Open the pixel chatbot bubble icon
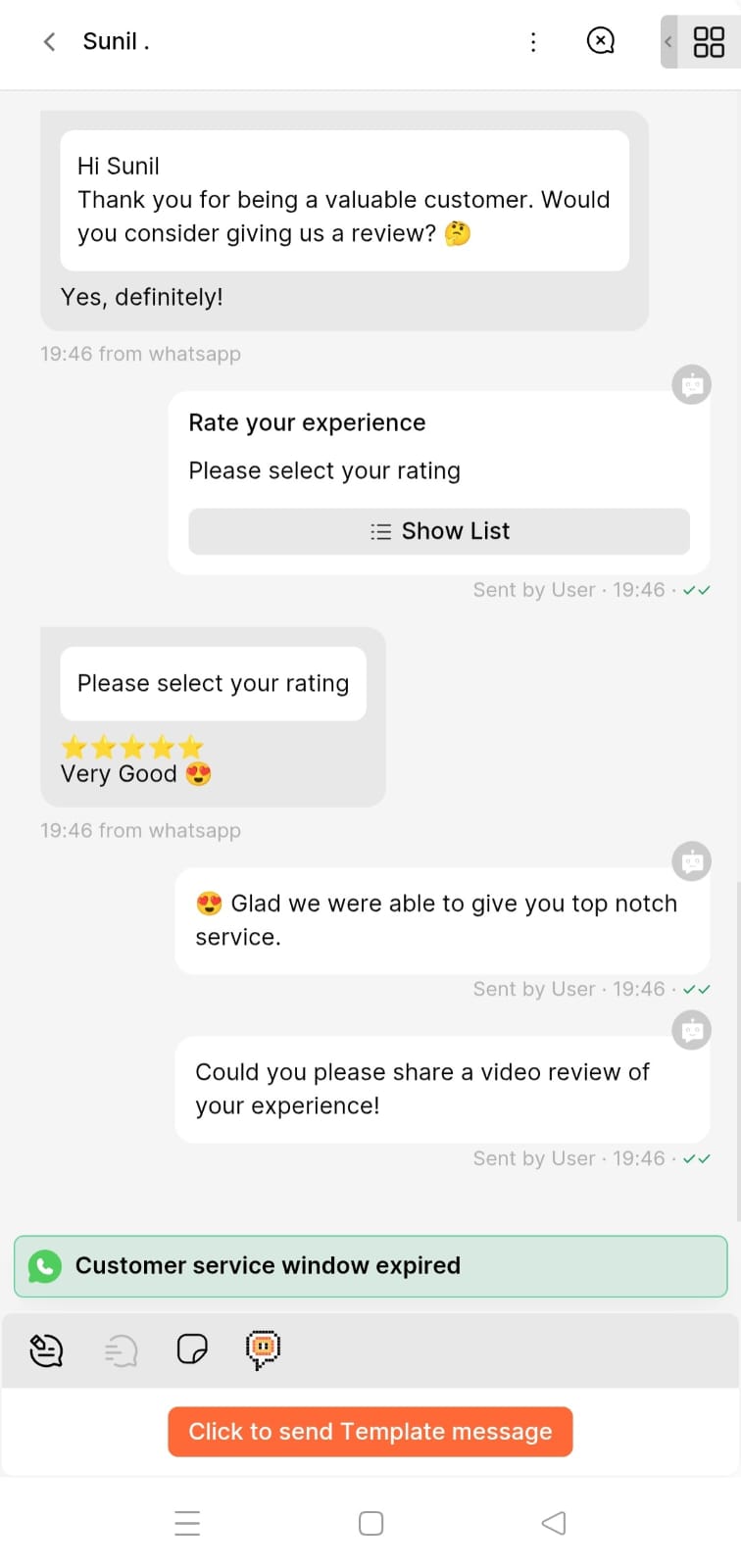 (263, 1349)
